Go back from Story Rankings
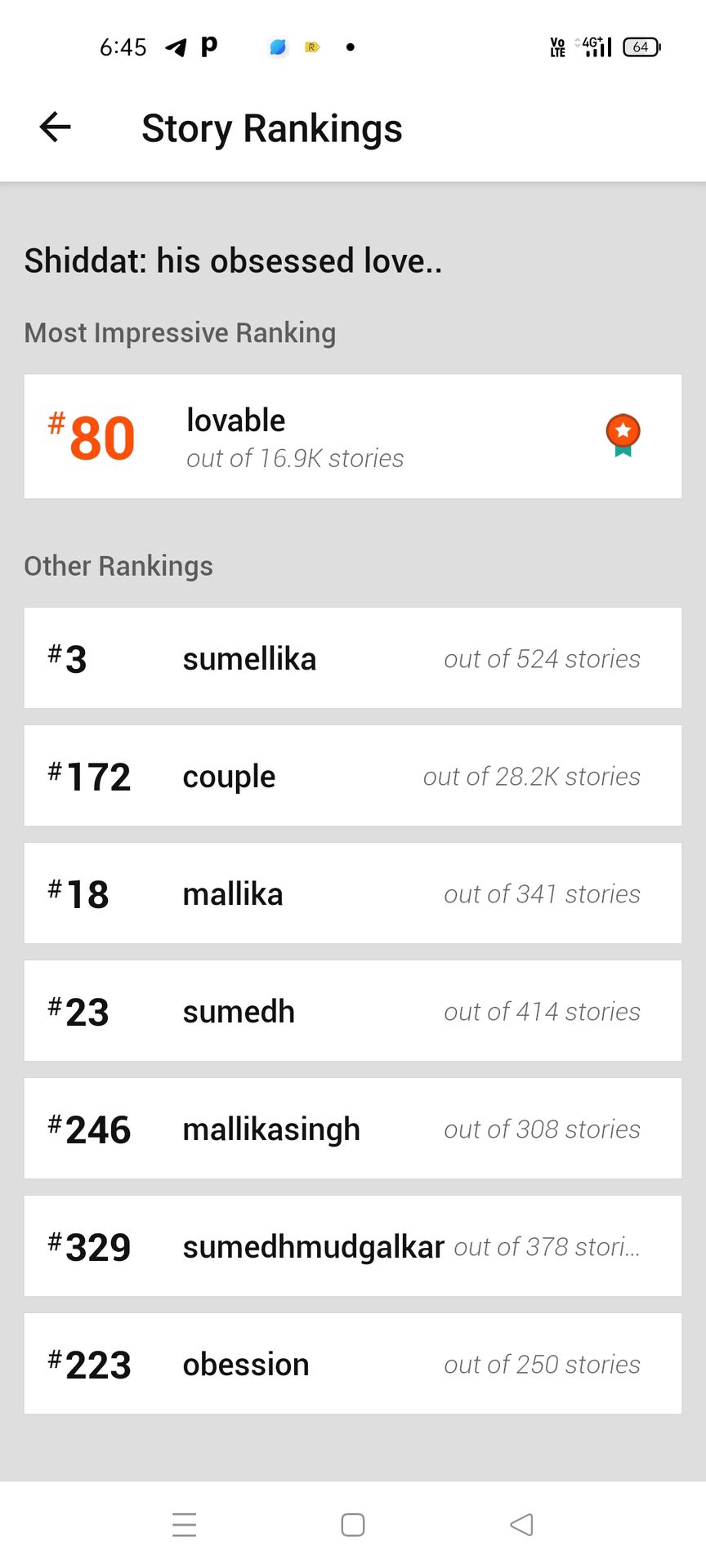 coord(55,127)
